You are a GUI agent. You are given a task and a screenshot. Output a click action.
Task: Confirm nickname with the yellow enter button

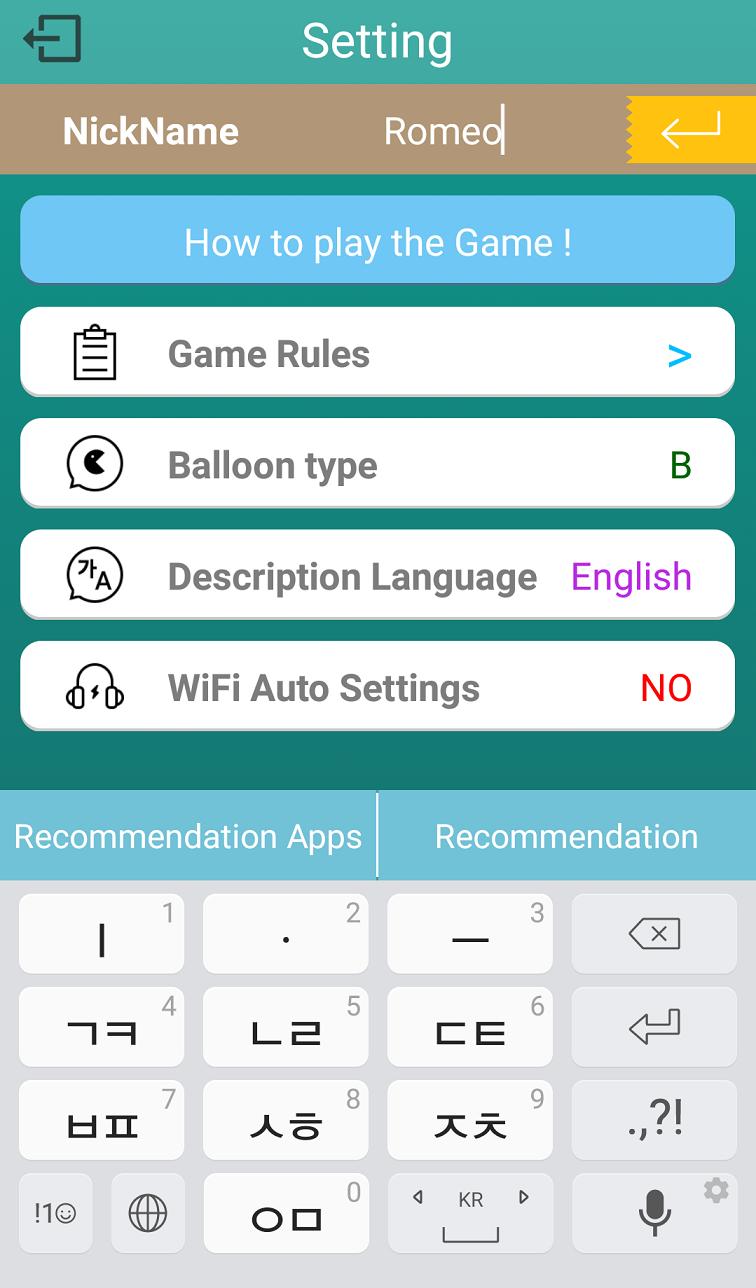tap(690, 130)
